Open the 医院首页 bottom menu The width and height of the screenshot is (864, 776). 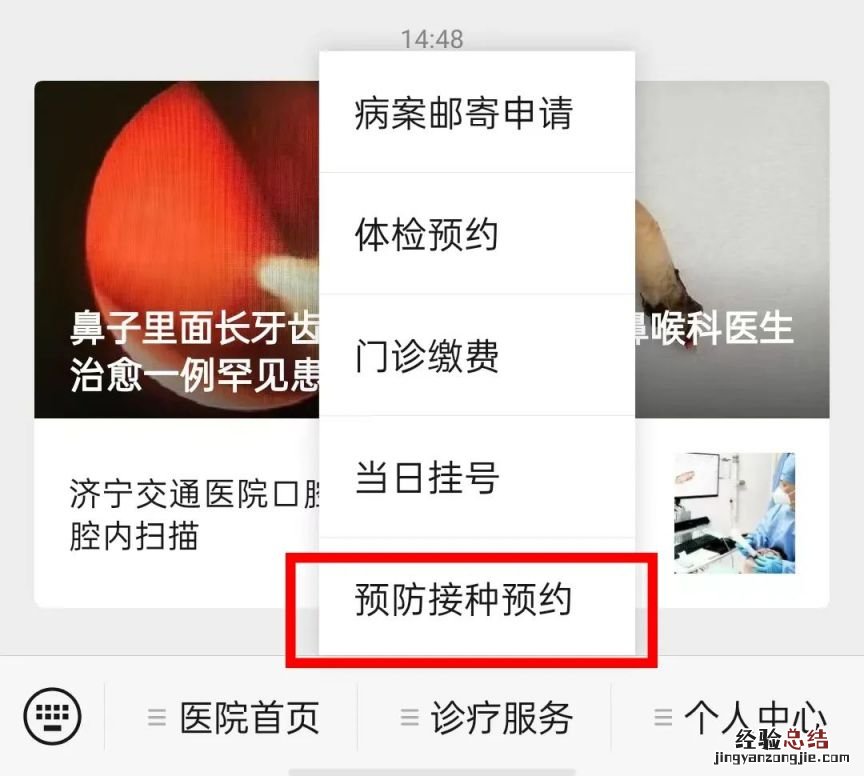click(x=234, y=717)
